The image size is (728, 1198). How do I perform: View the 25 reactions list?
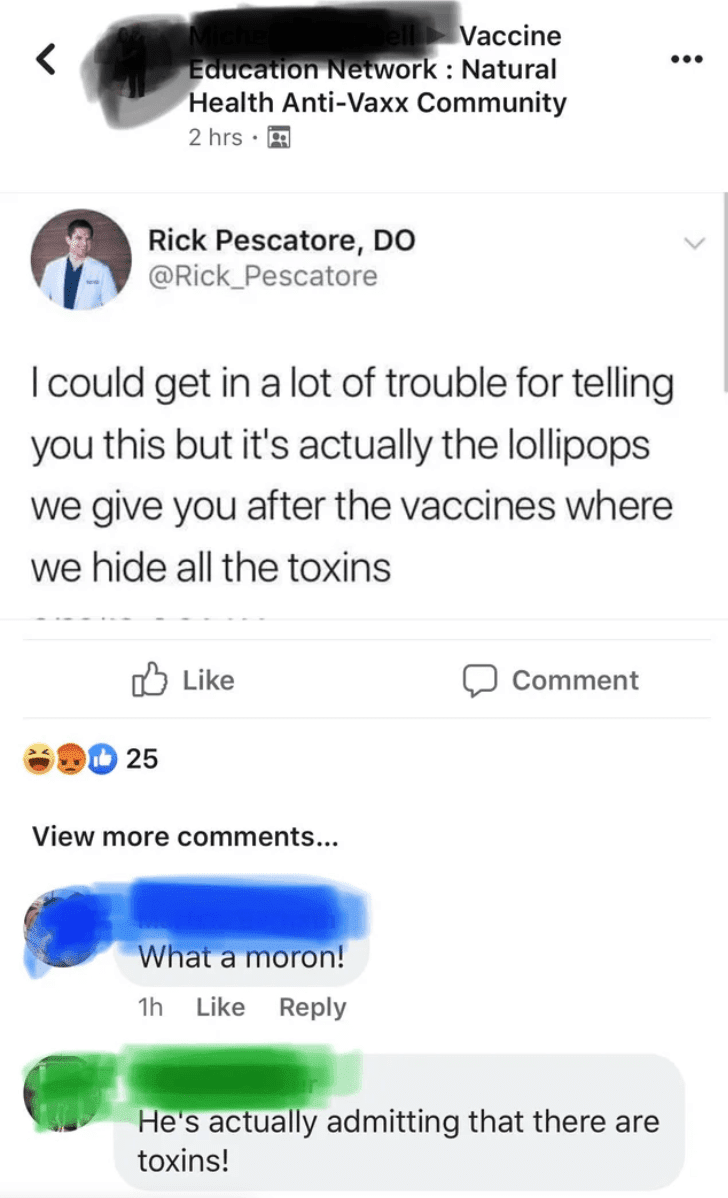point(96,759)
